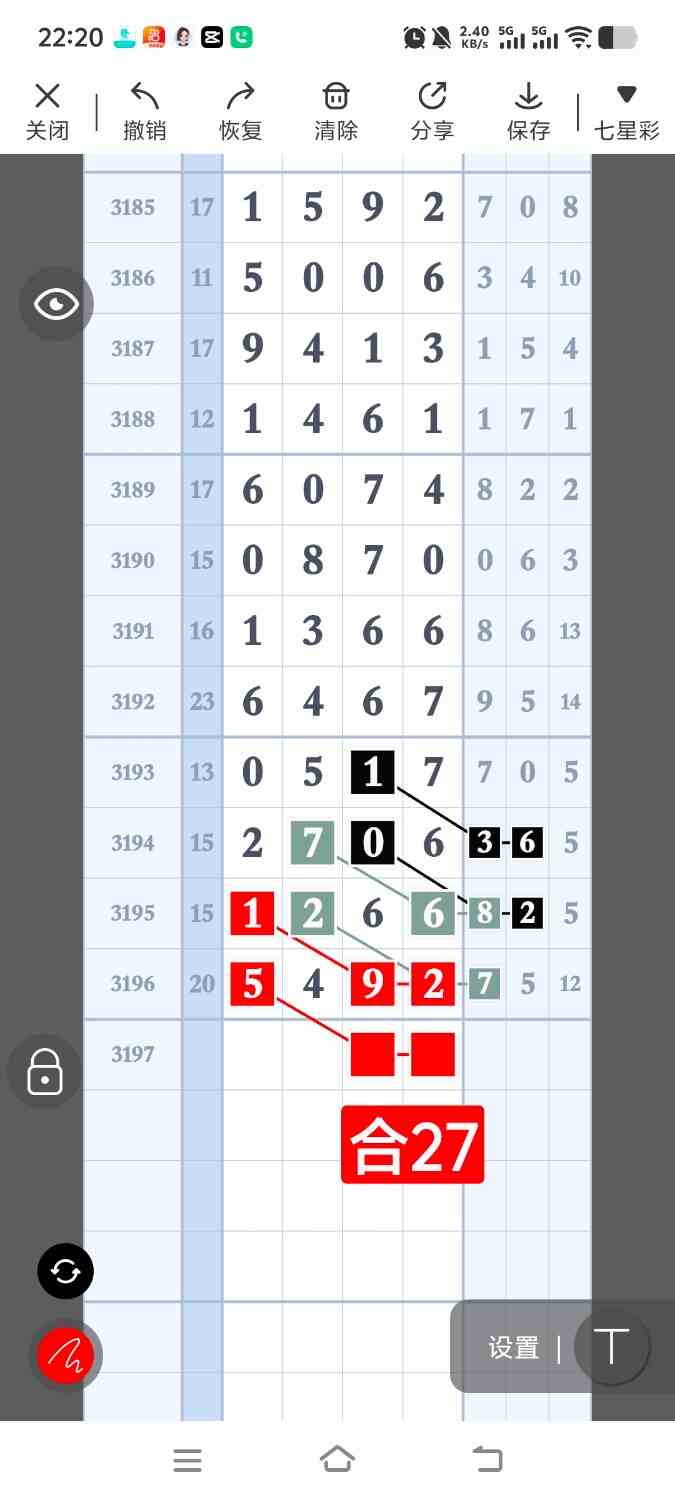Undo the last drawing with 撤销

(144, 111)
